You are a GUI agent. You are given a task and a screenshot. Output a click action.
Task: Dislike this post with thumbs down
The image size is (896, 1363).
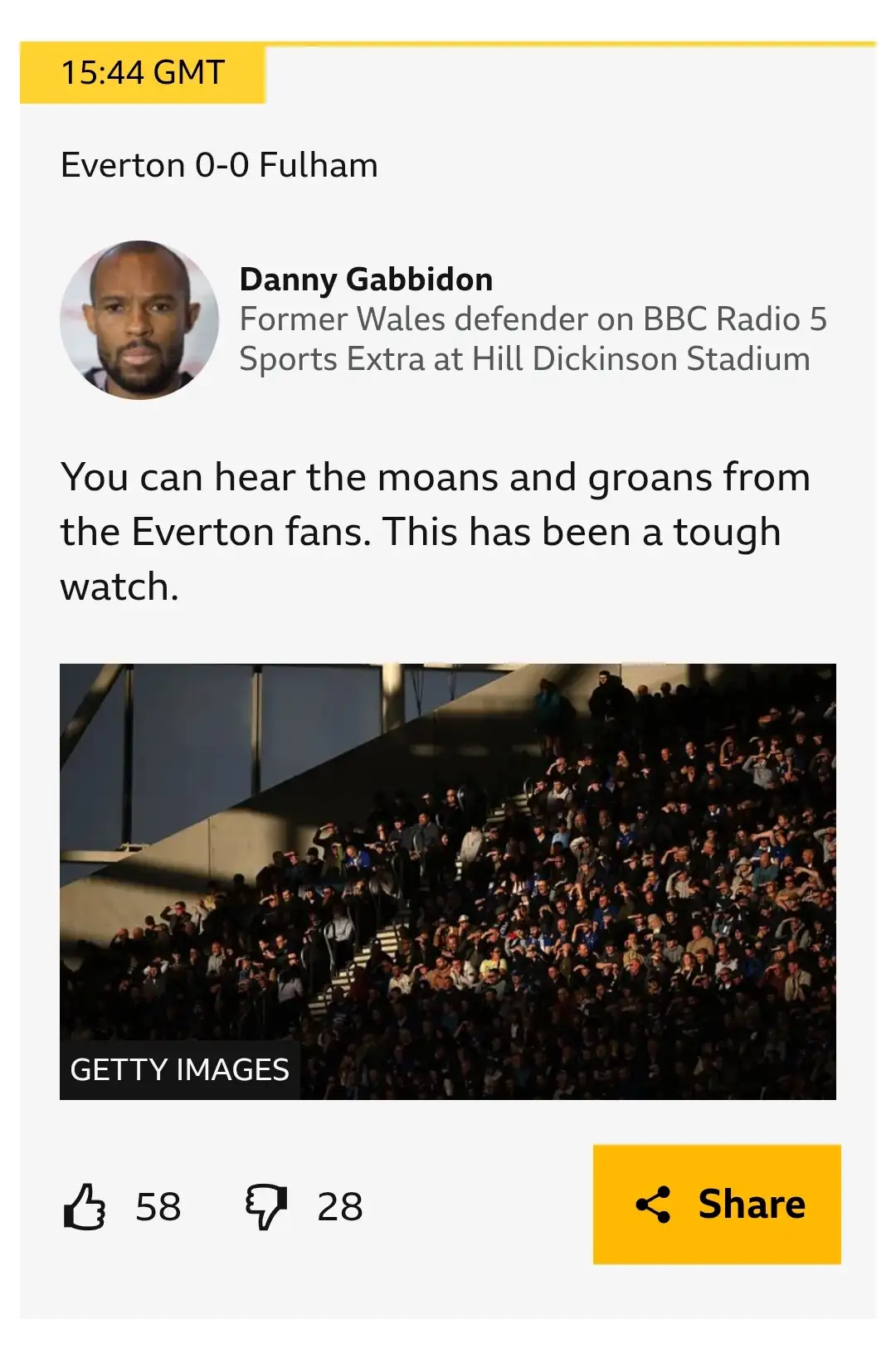tap(265, 1206)
